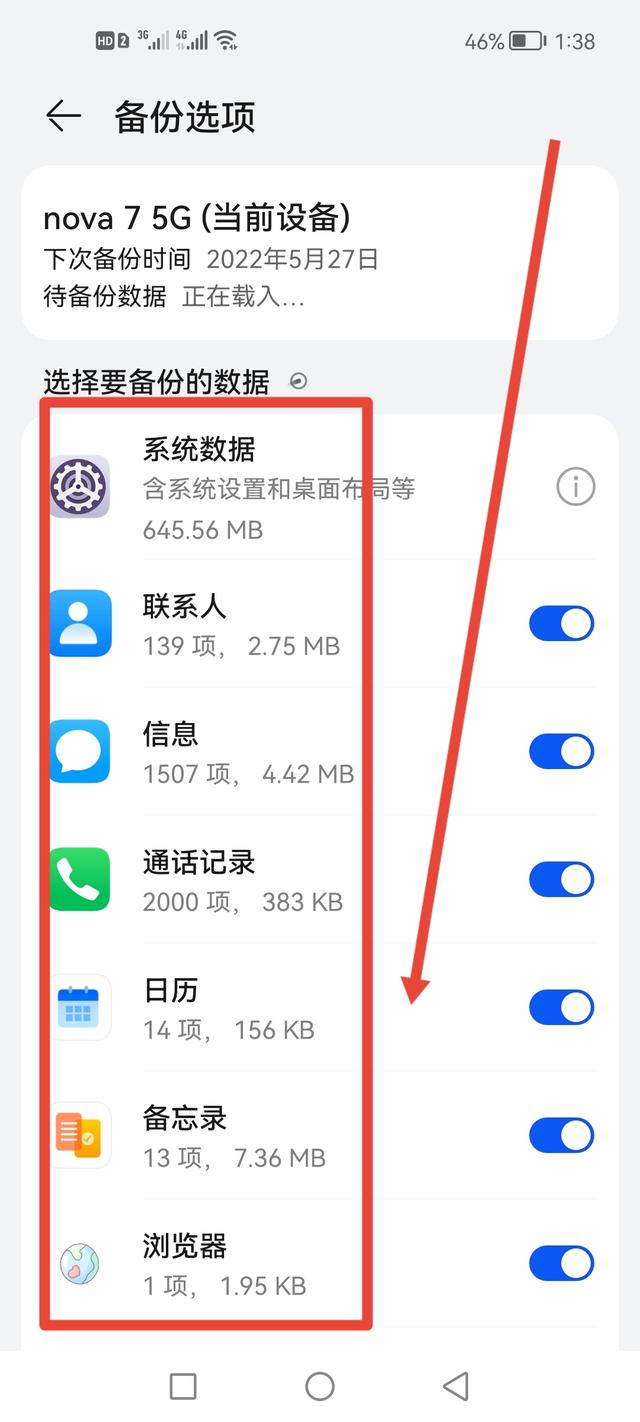Toggle 联系人 backup switch
Screen dimensions: 640x1422
tap(561, 623)
